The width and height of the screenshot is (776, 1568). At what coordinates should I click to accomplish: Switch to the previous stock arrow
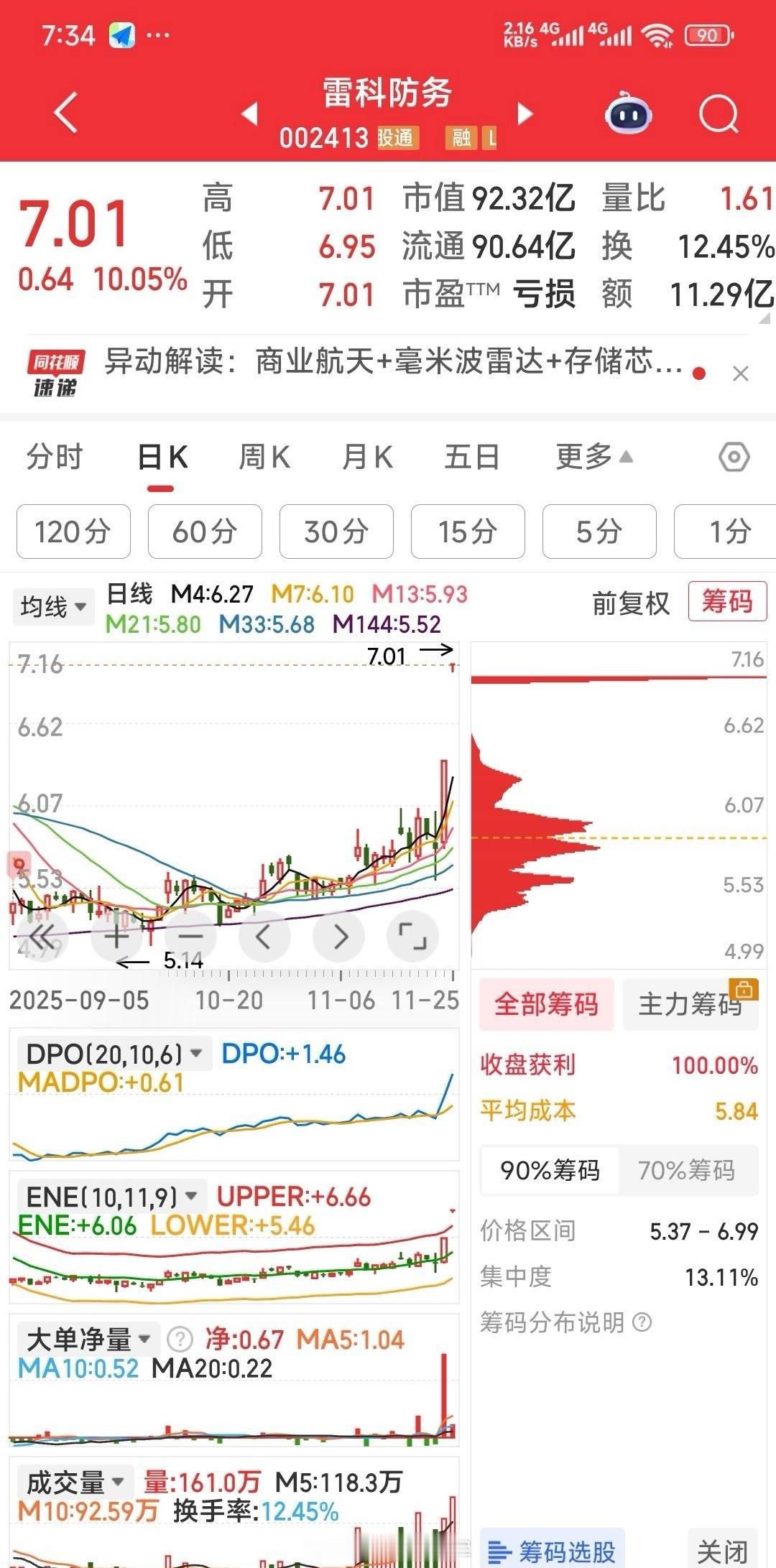(249, 113)
